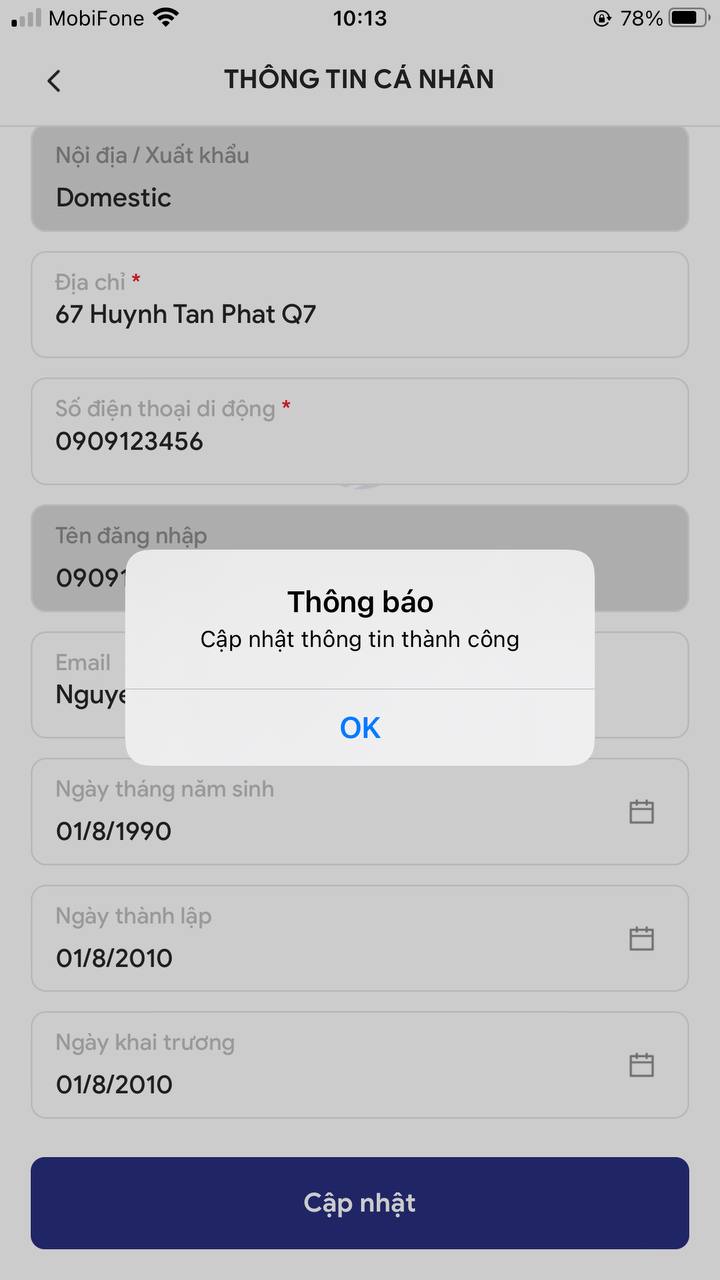
Task: Go back using the top-left arrow
Action: point(54,81)
